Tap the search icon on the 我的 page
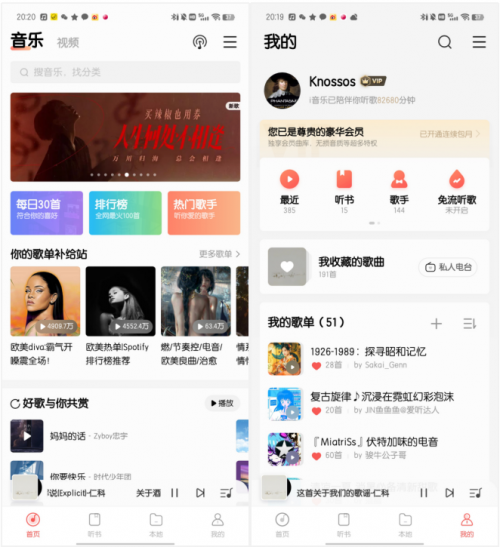The width and height of the screenshot is (500, 547). pos(445,42)
